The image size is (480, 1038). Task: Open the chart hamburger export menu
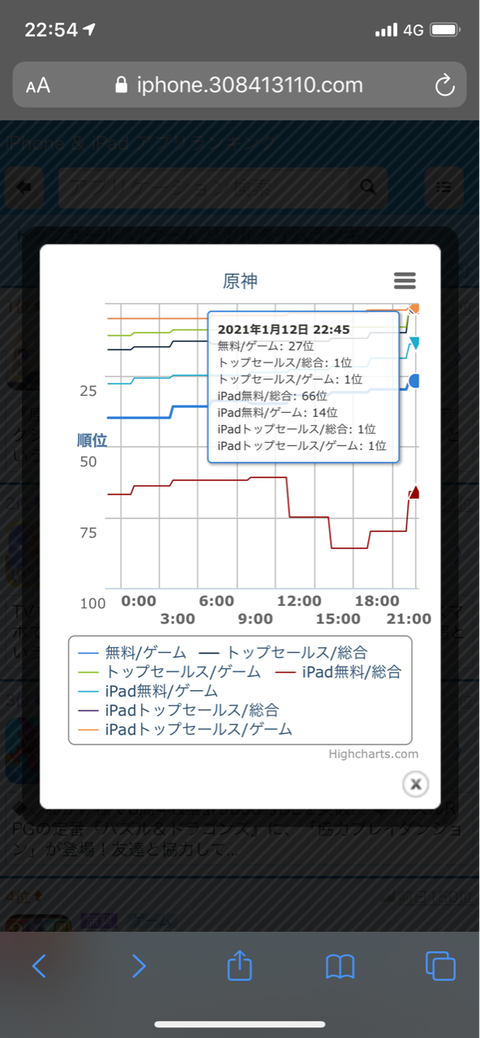[x=405, y=280]
